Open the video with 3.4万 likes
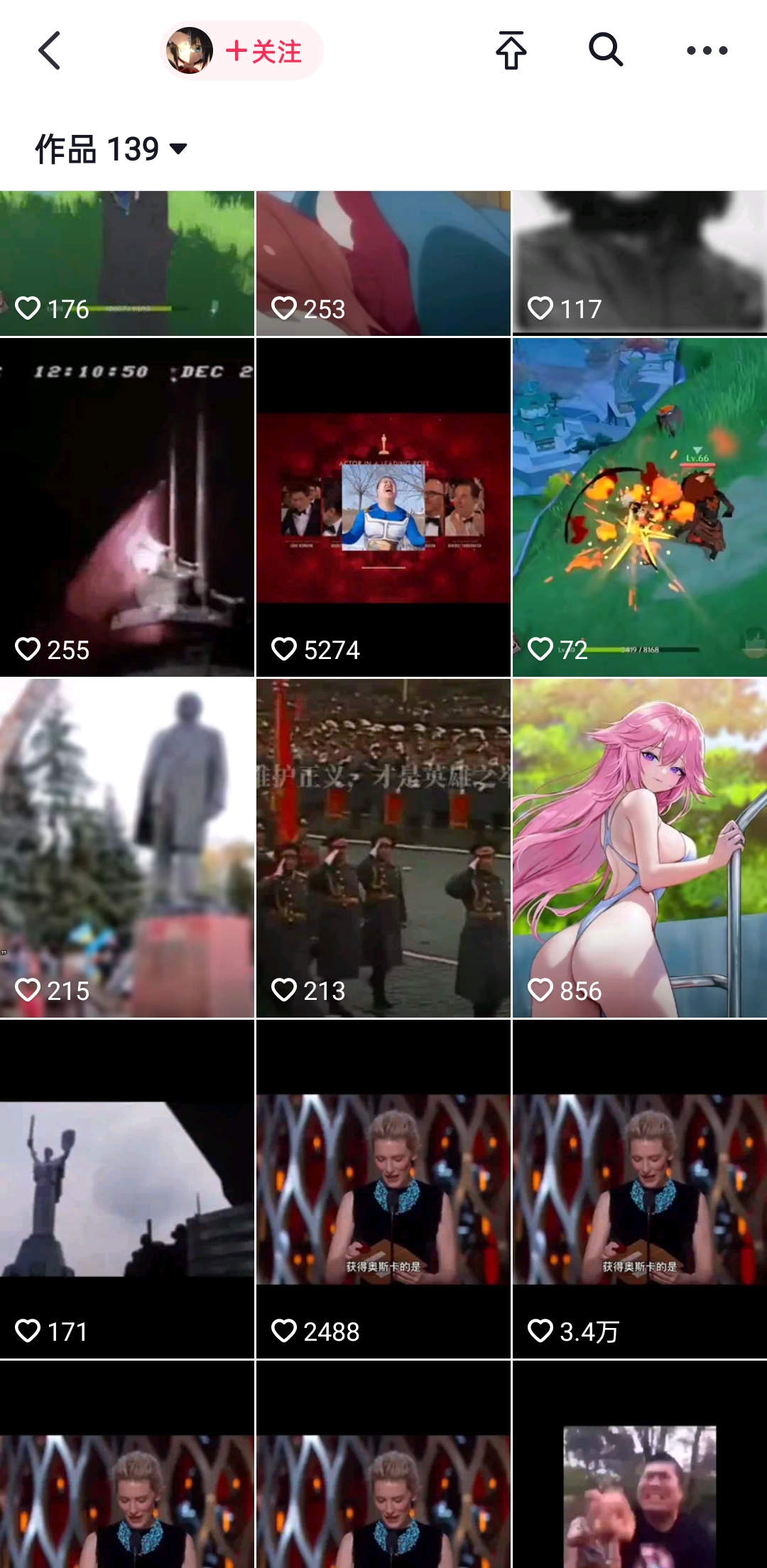 [640, 1189]
